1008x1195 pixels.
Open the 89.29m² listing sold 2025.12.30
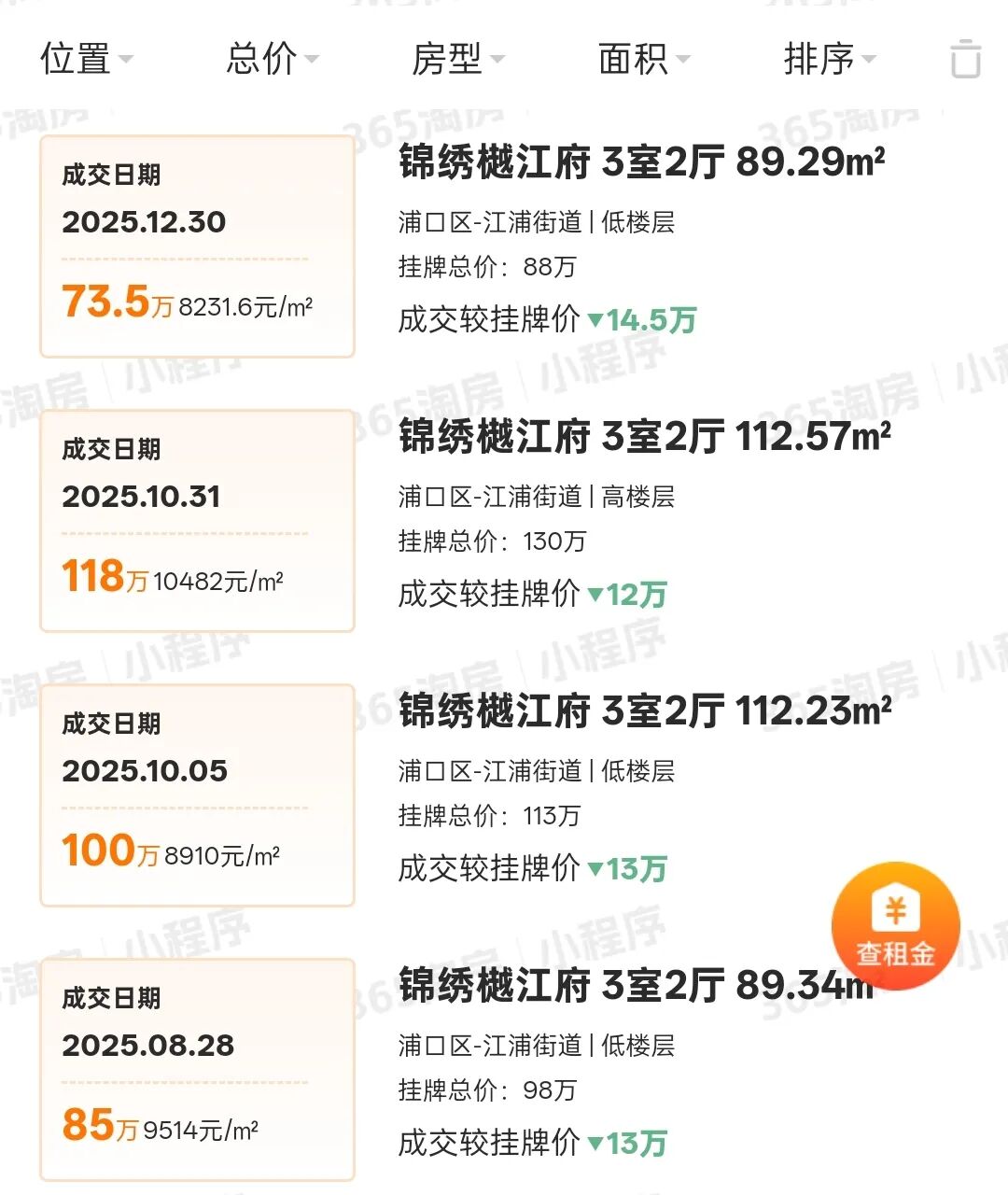(641, 162)
